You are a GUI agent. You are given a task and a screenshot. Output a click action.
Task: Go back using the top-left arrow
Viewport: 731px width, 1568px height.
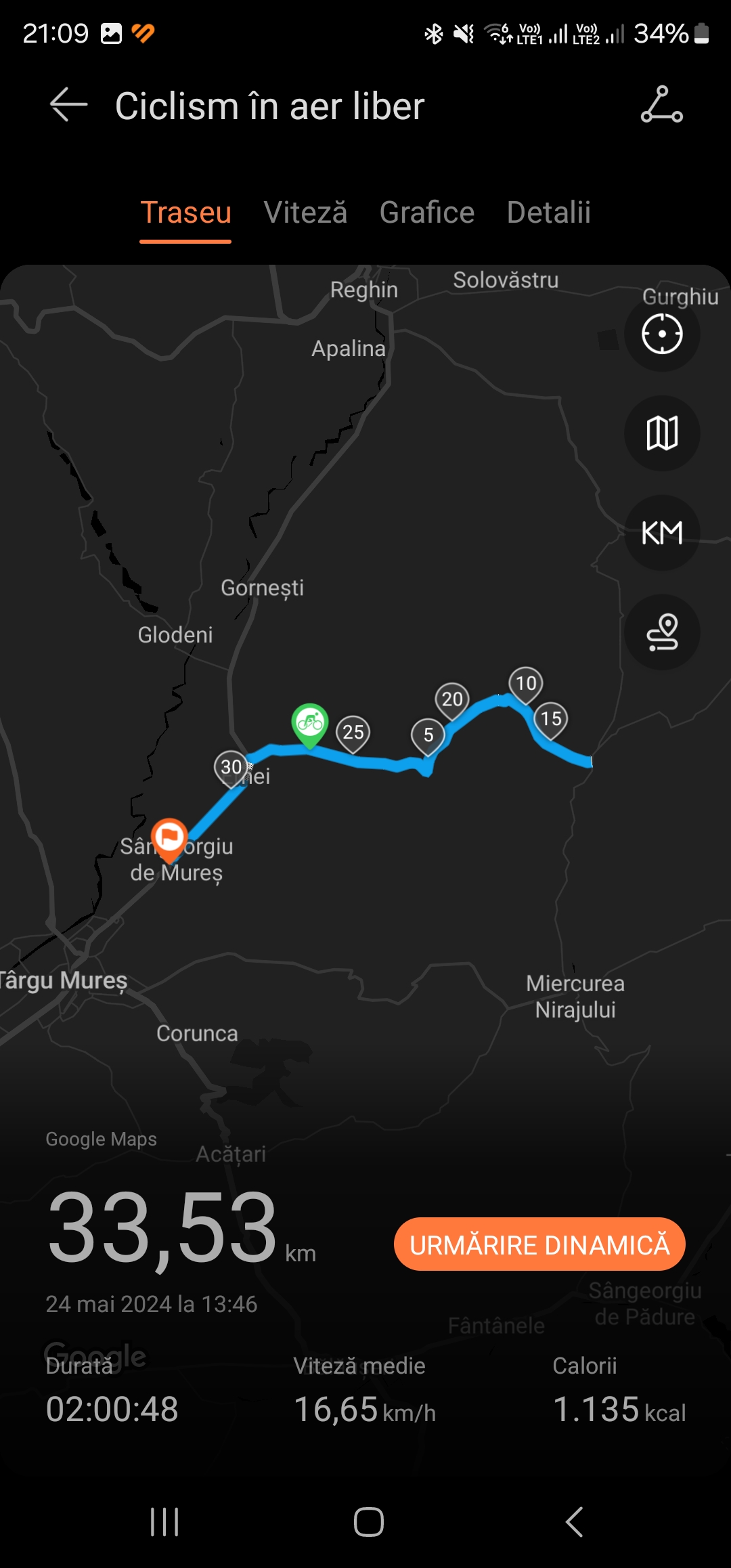pyautogui.click(x=68, y=105)
